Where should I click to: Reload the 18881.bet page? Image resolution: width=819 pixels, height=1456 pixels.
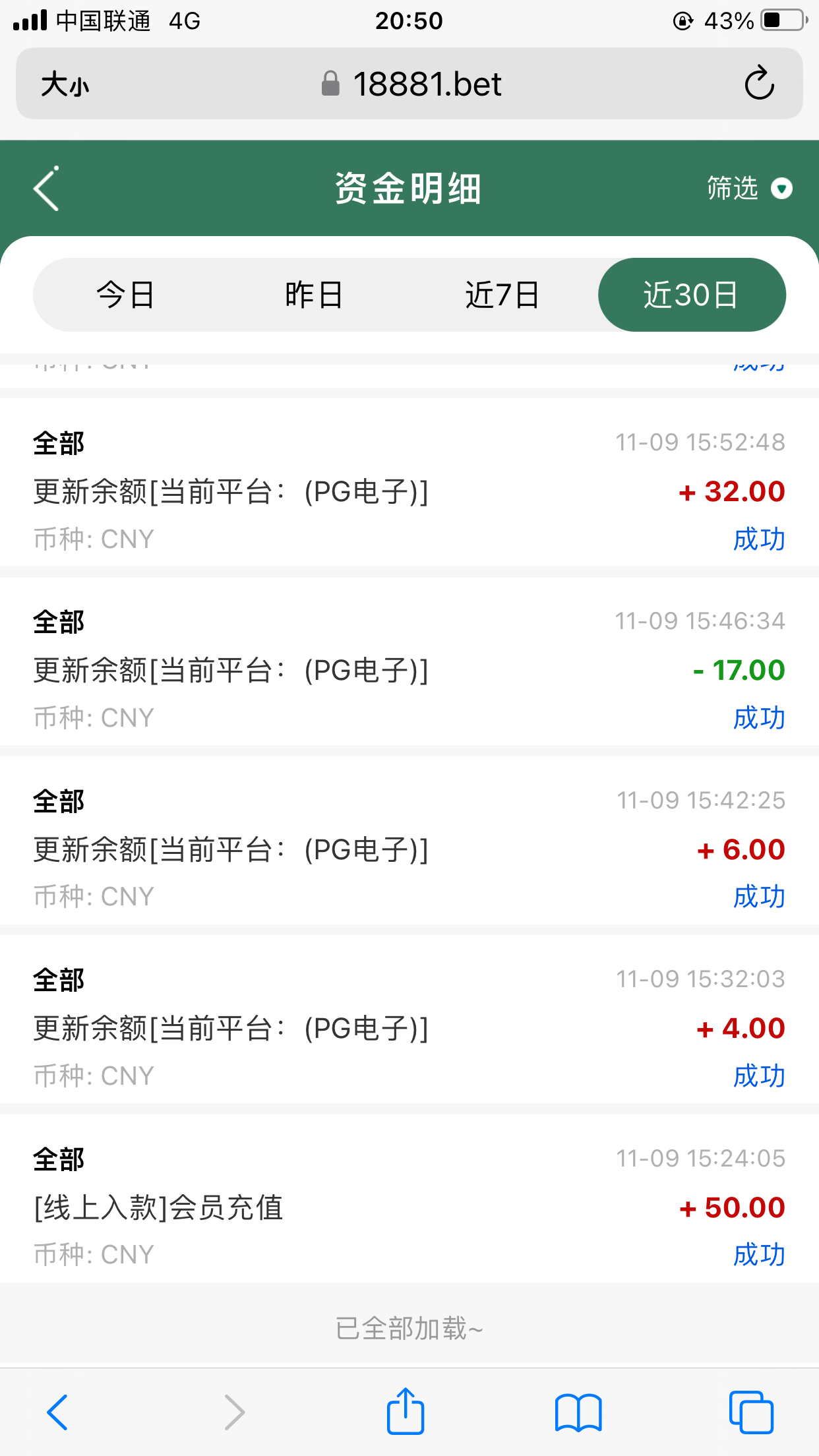(x=758, y=84)
